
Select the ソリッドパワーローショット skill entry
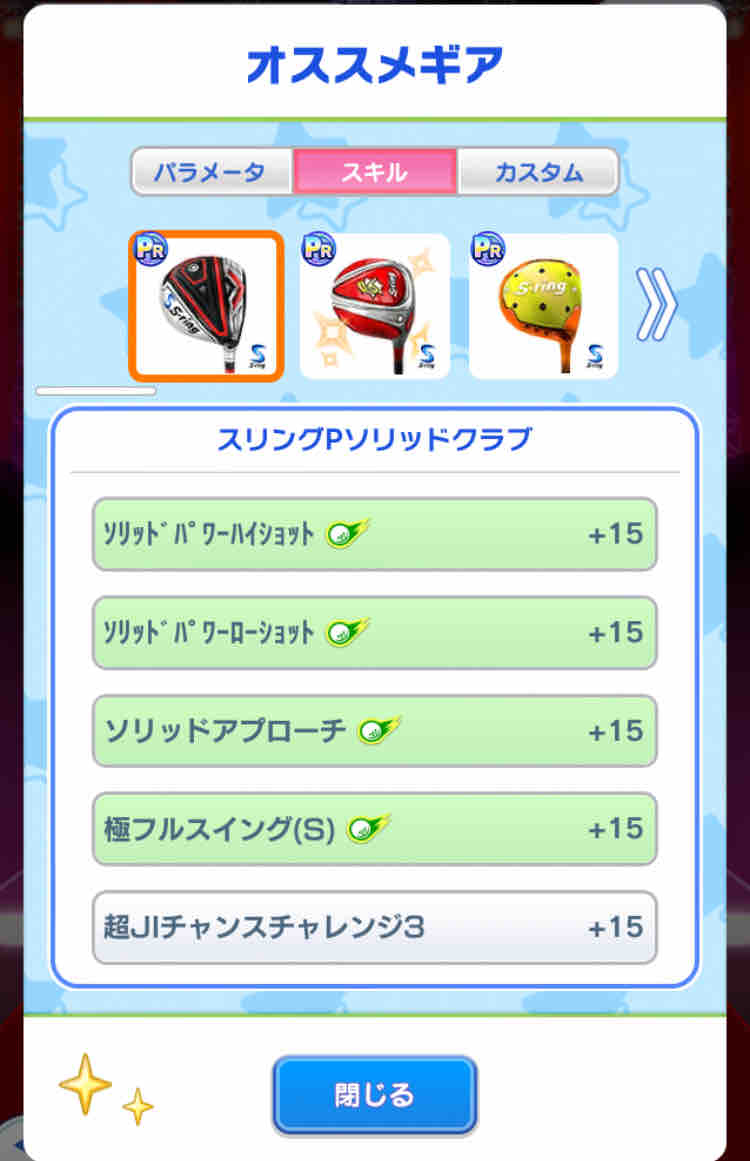coord(373,632)
